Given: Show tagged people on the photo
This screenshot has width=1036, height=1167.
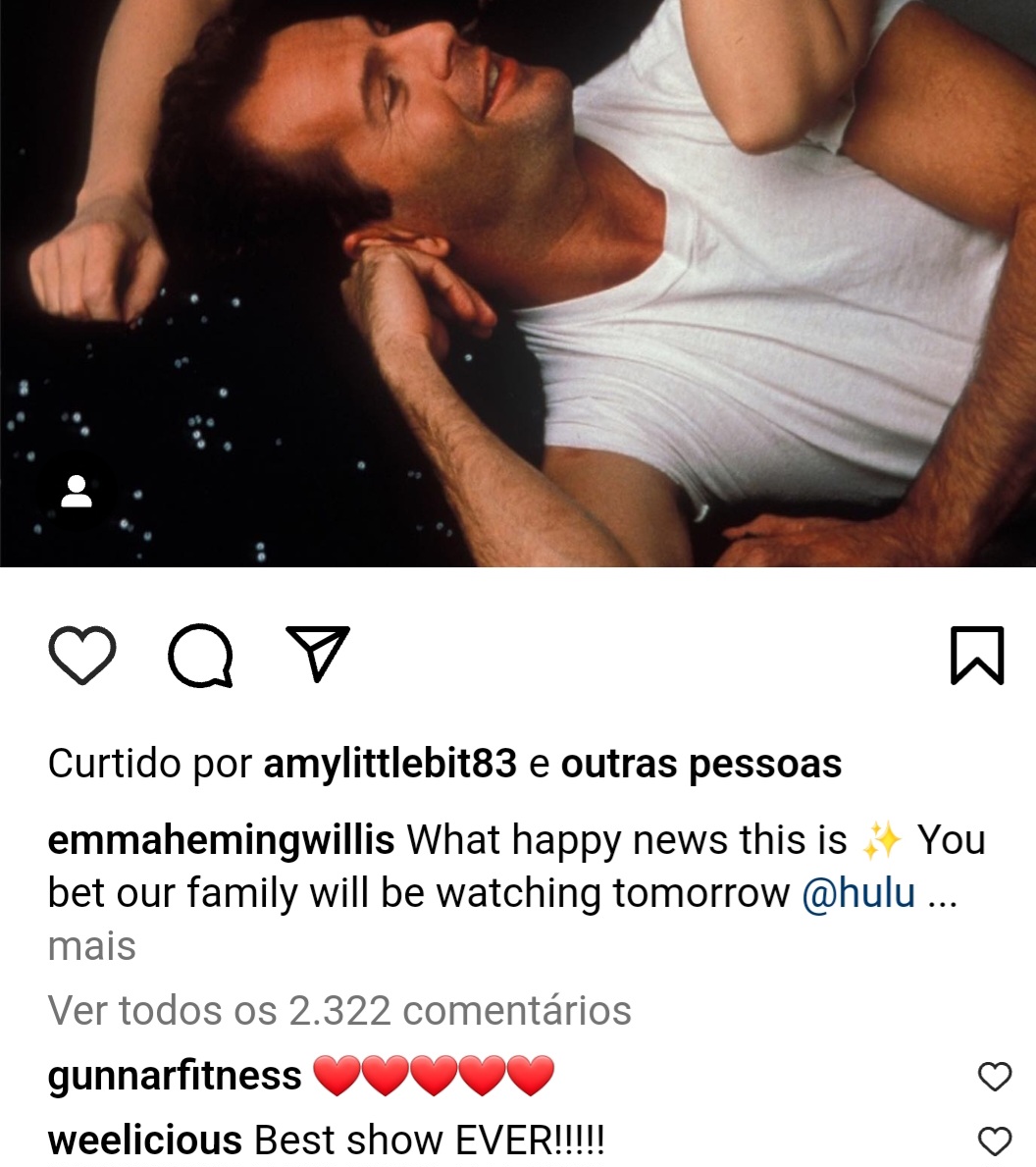Looking at the screenshot, I should (x=77, y=491).
